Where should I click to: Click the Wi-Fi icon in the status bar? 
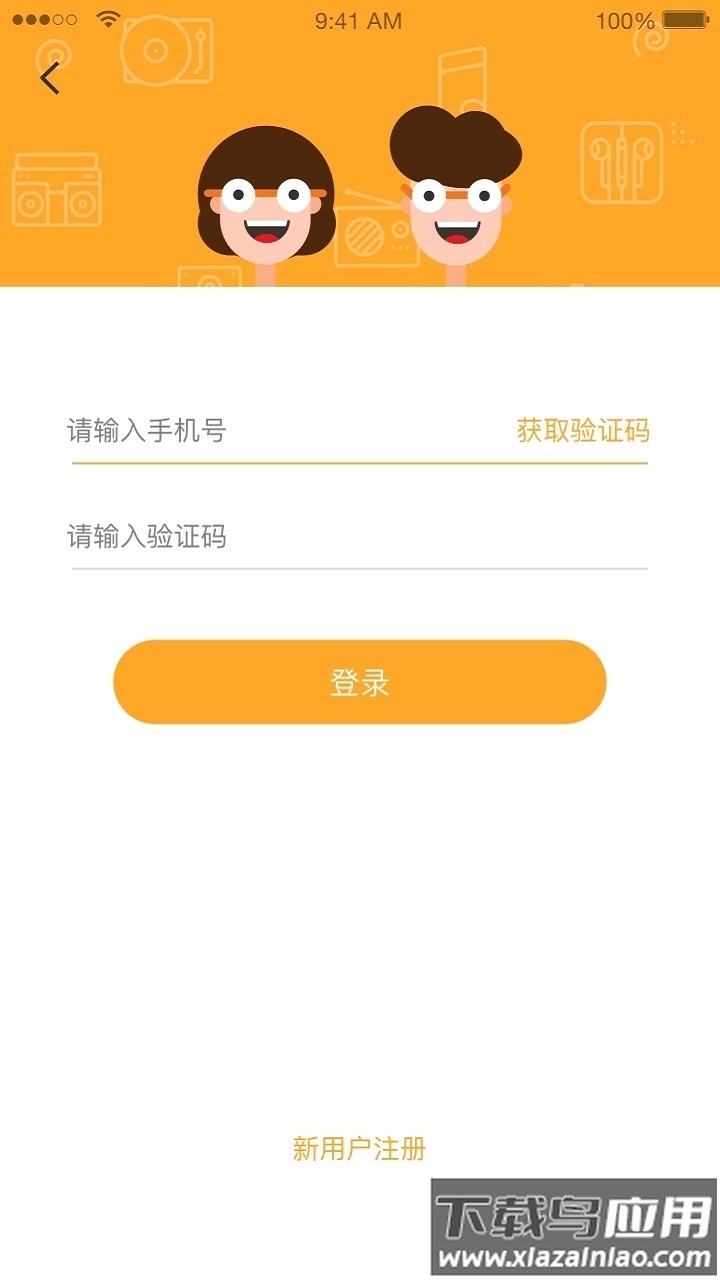tap(108, 17)
